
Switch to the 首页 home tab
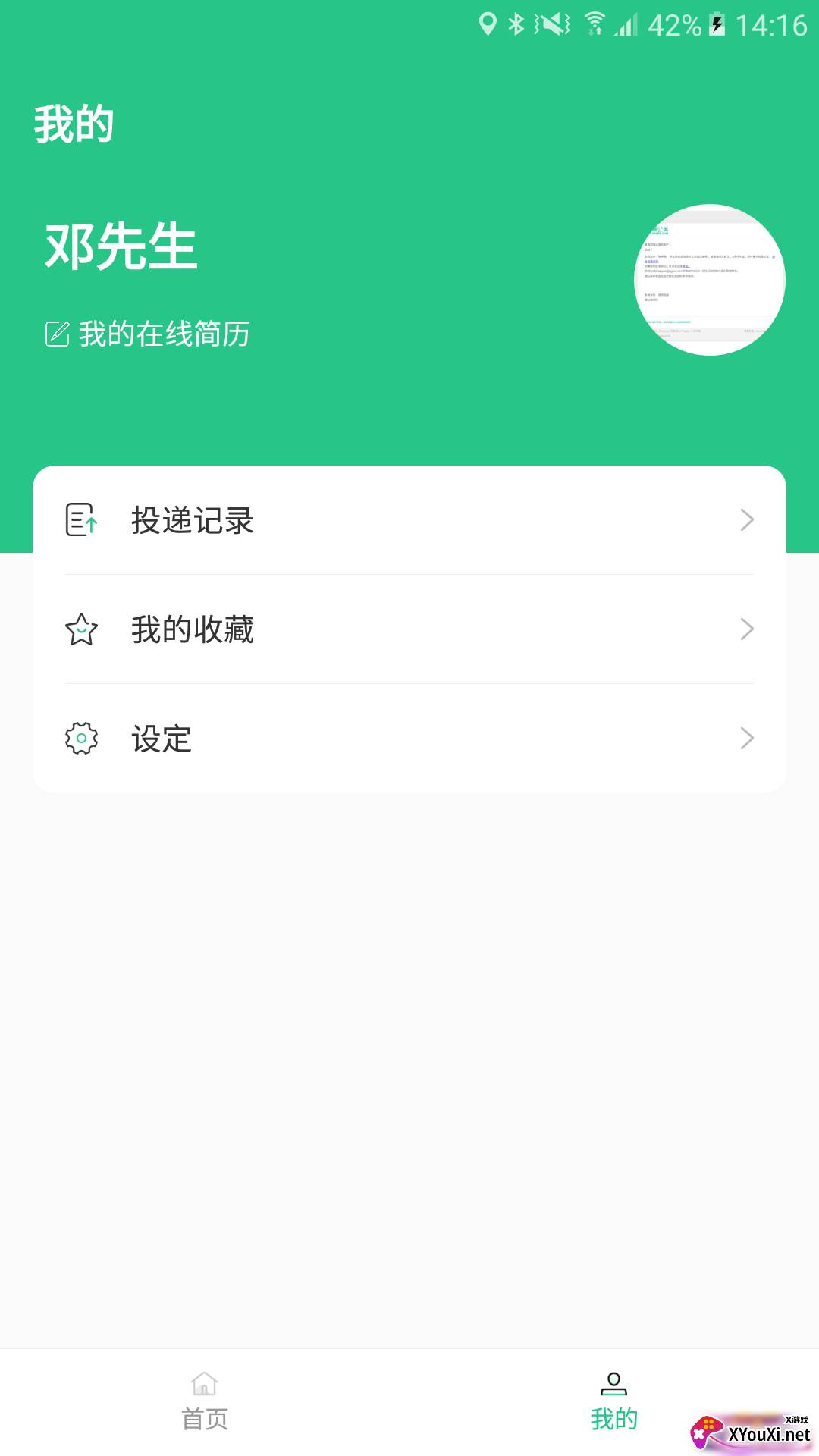click(x=205, y=1401)
